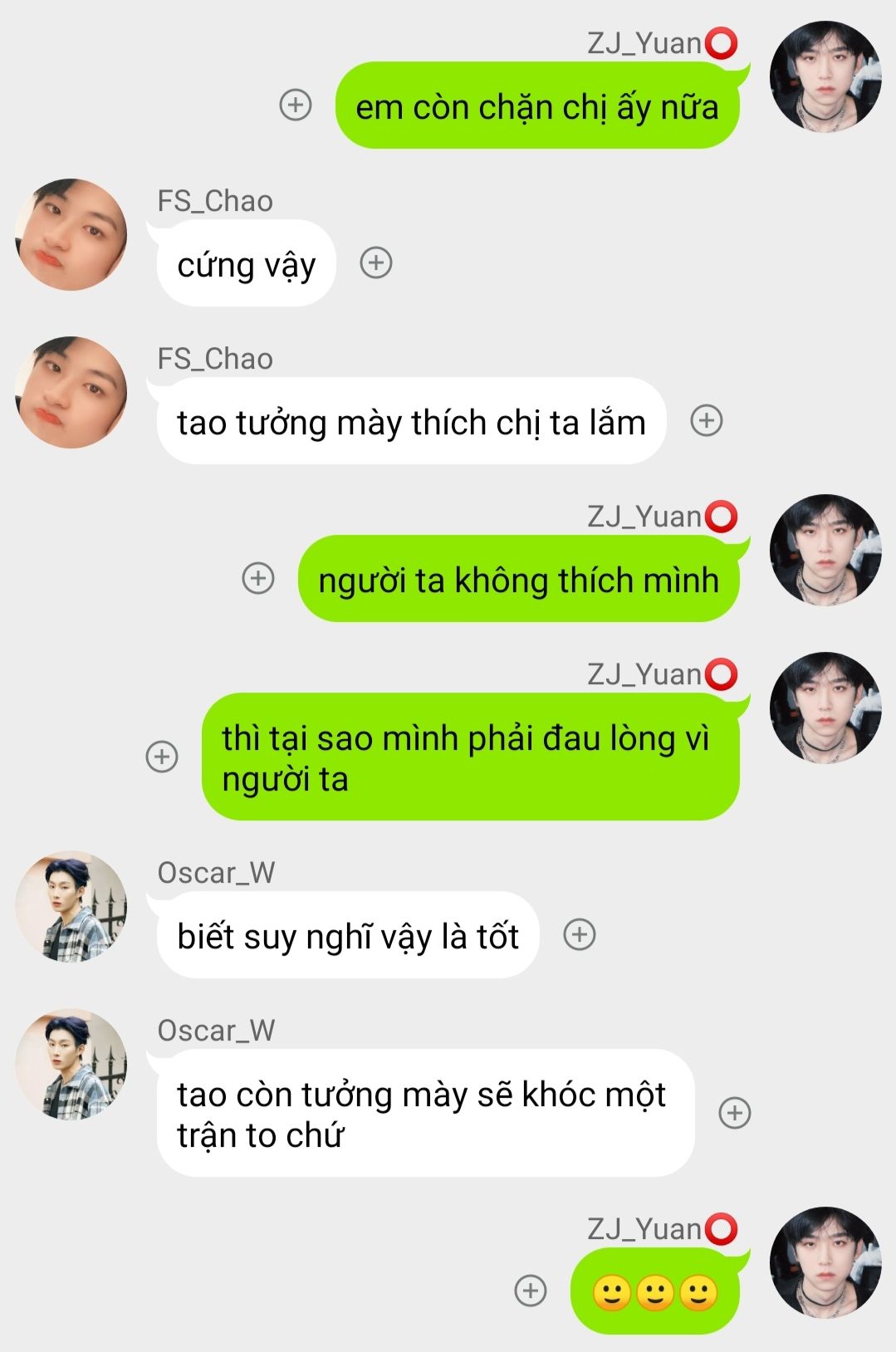Tap plus icon next to the emoji message
The image size is (896, 1352).
pos(531,1291)
